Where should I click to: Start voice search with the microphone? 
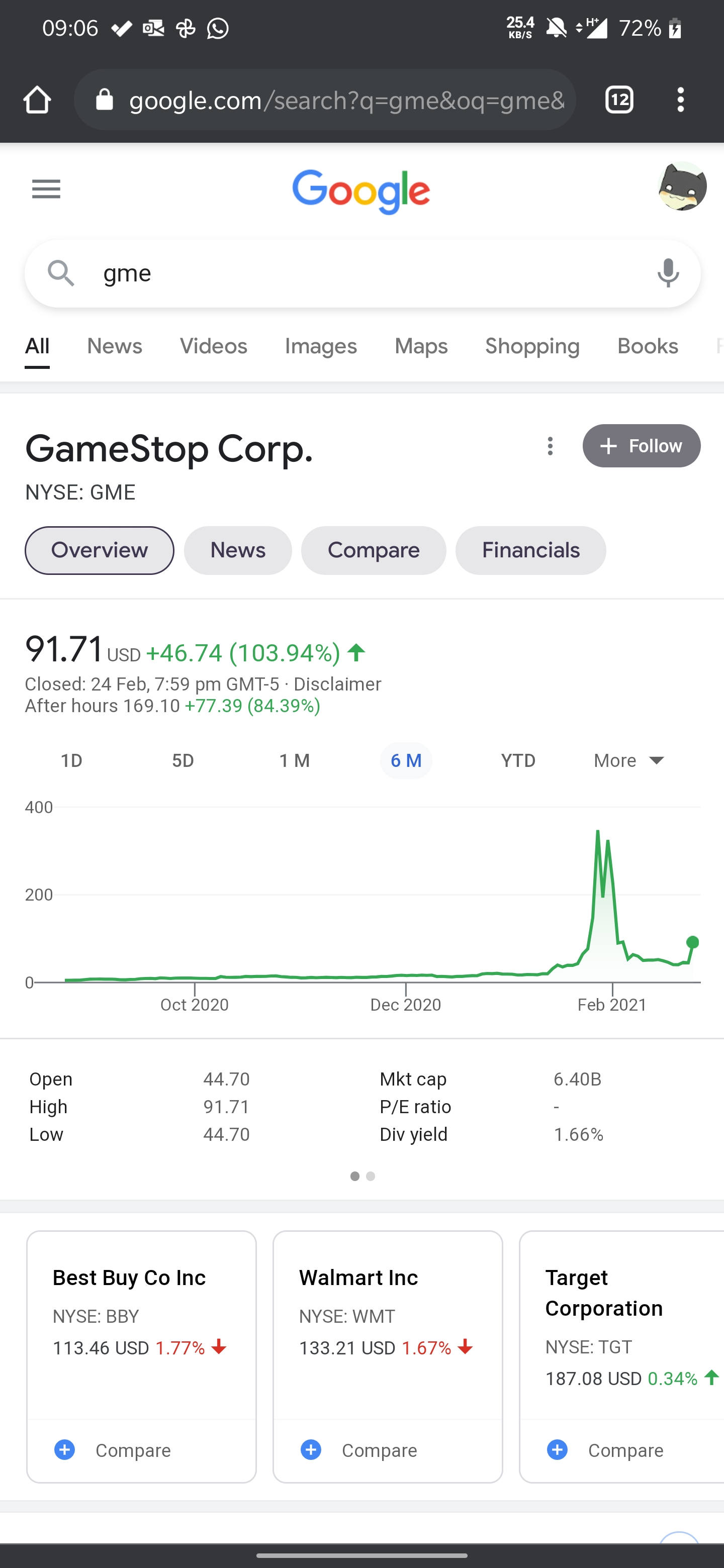click(x=668, y=273)
